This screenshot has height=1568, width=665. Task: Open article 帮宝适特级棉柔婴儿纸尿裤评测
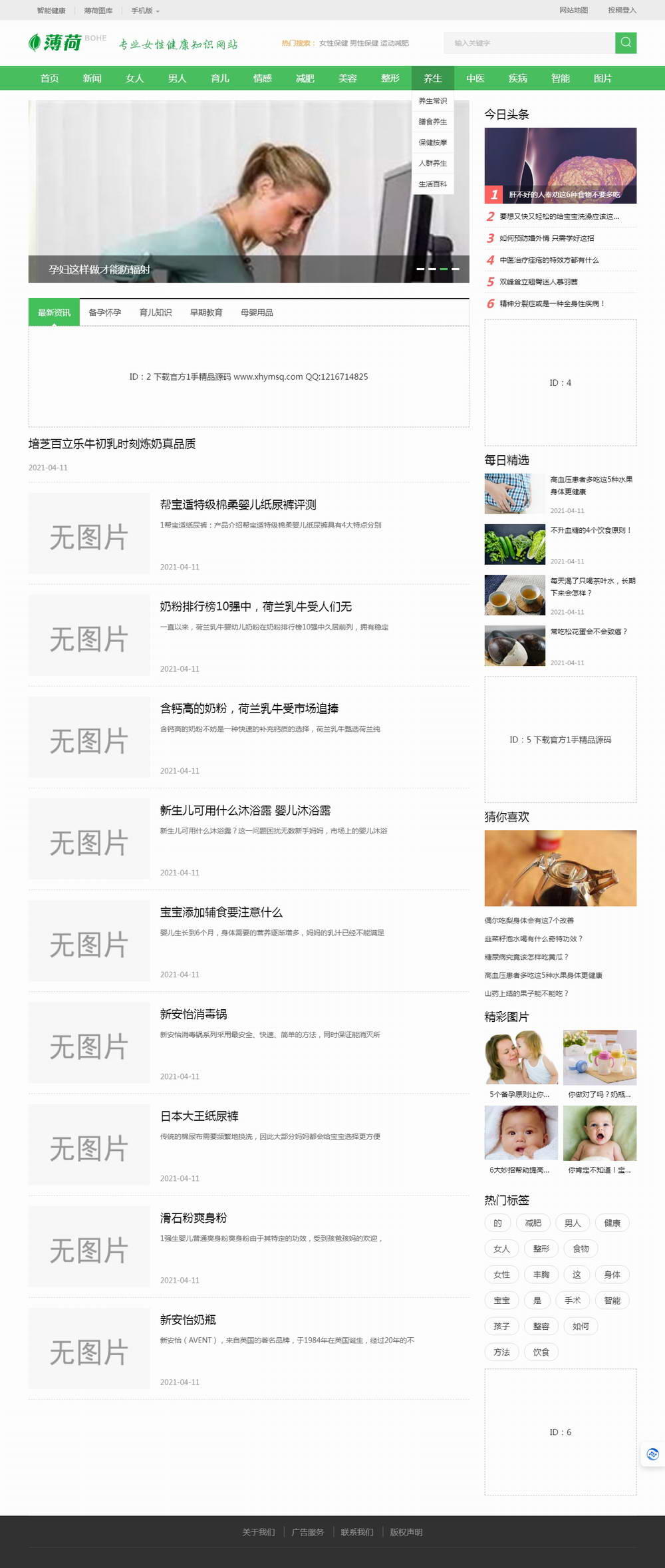[x=238, y=505]
